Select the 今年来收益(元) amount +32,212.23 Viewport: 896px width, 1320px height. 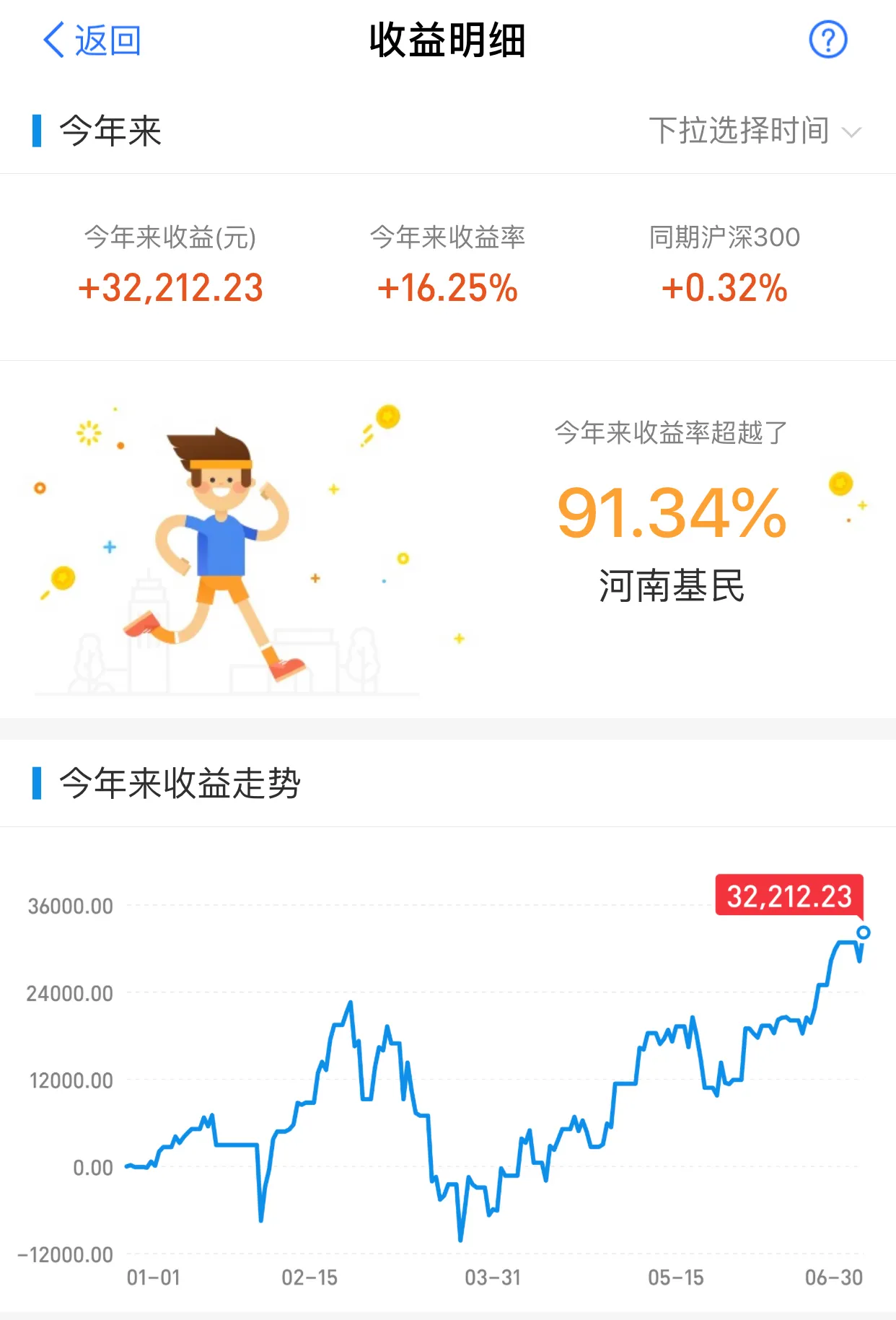coord(170,287)
